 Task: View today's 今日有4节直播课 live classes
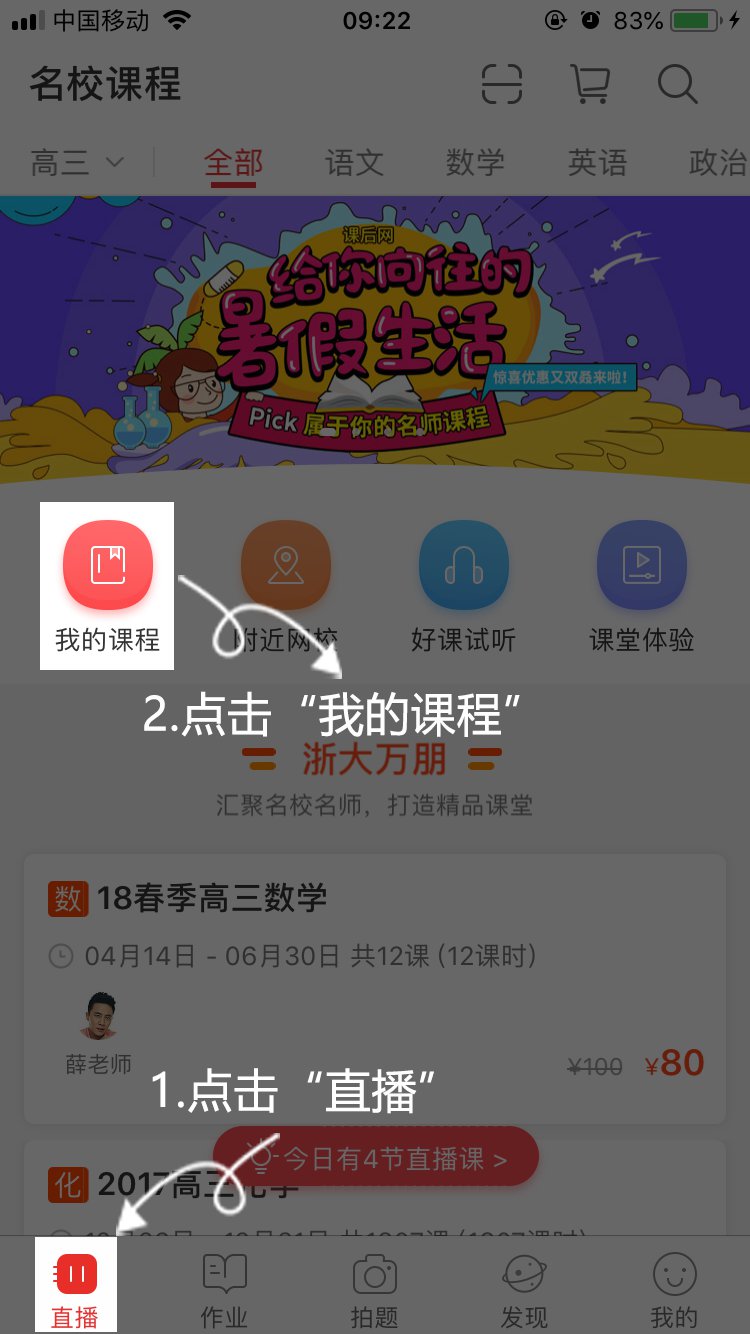376,1158
